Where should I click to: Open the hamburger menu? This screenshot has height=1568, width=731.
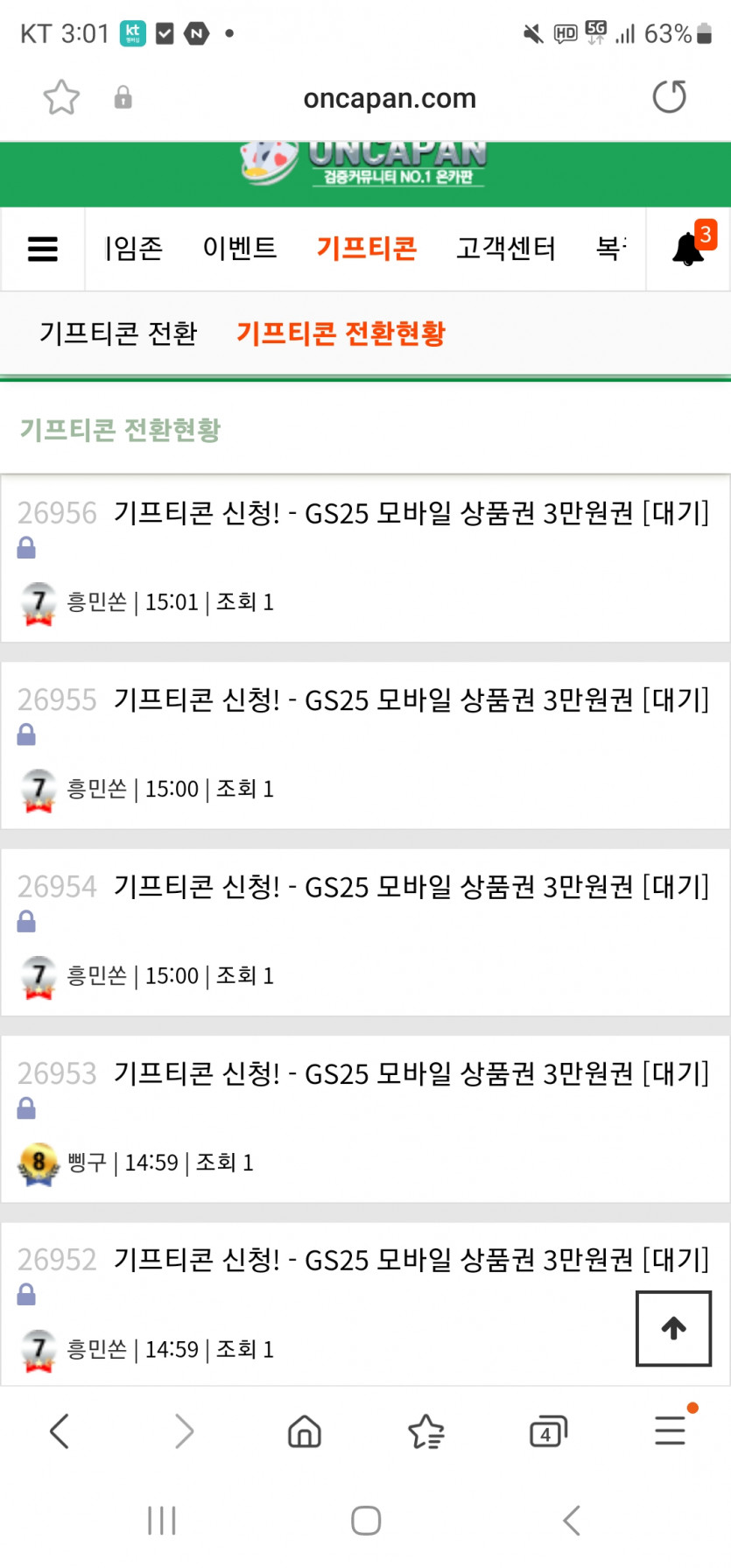tap(42, 250)
